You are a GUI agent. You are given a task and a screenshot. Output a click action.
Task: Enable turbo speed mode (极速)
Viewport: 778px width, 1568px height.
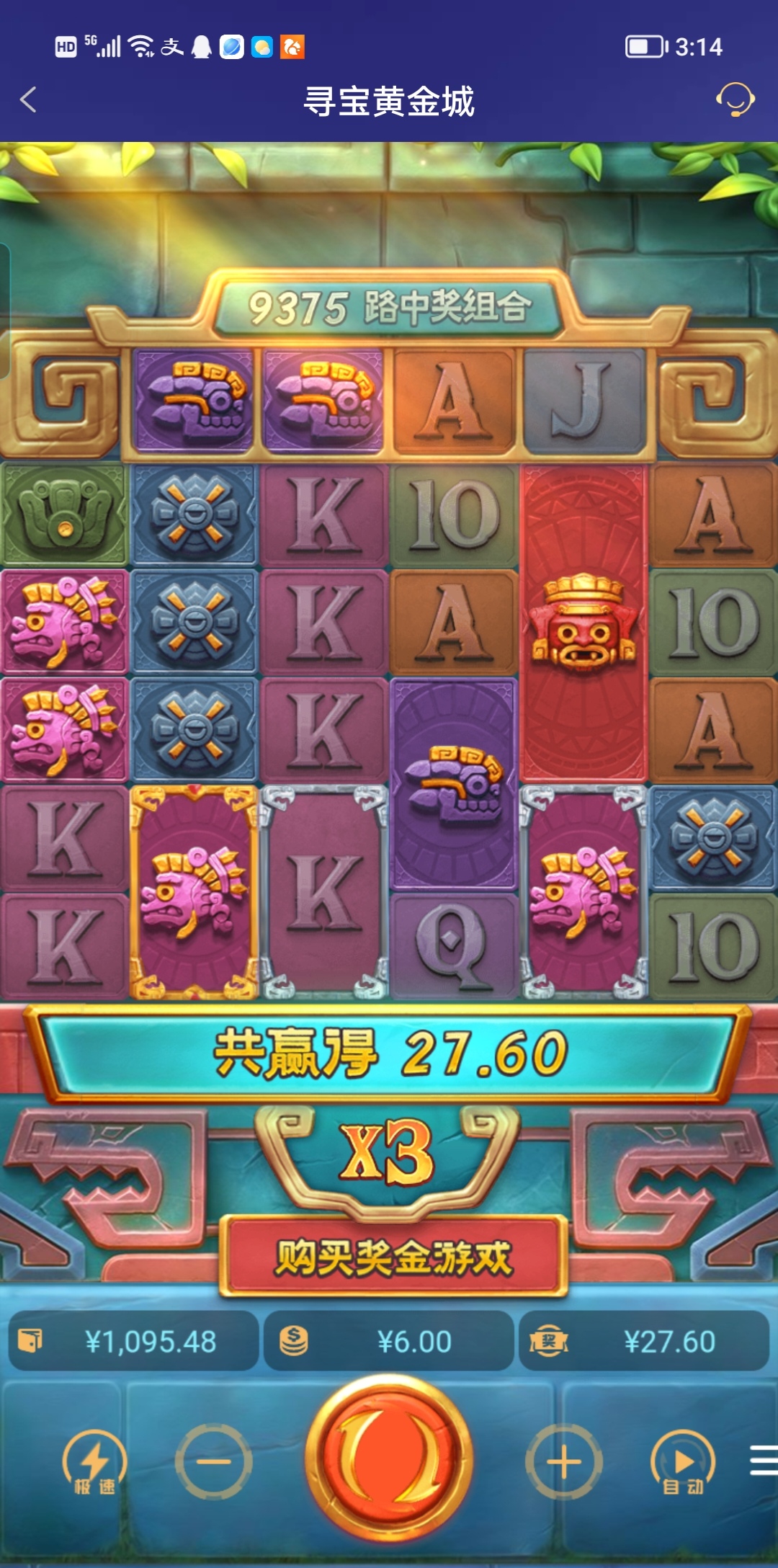[x=94, y=1463]
